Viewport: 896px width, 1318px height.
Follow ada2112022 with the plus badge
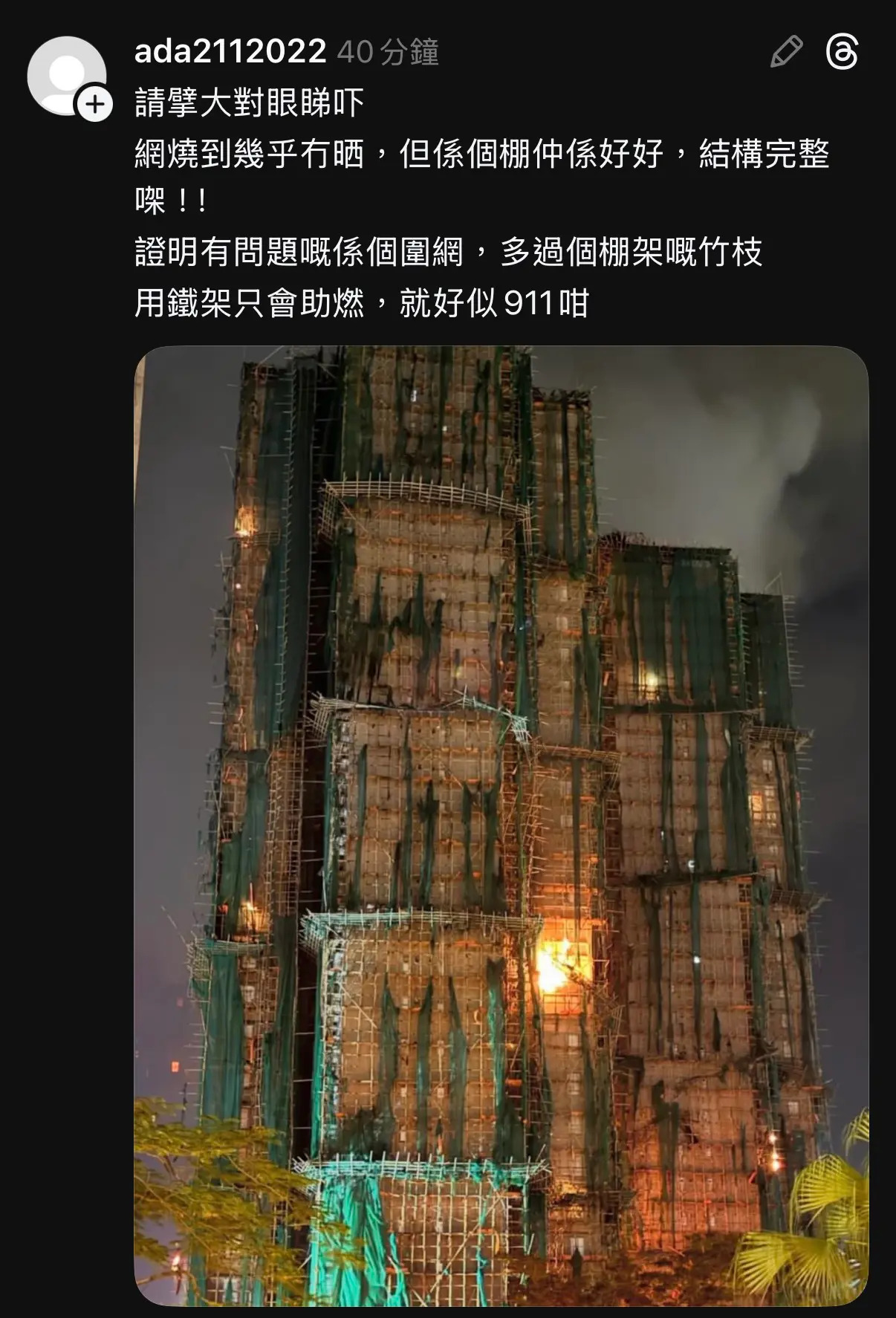coord(95,105)
